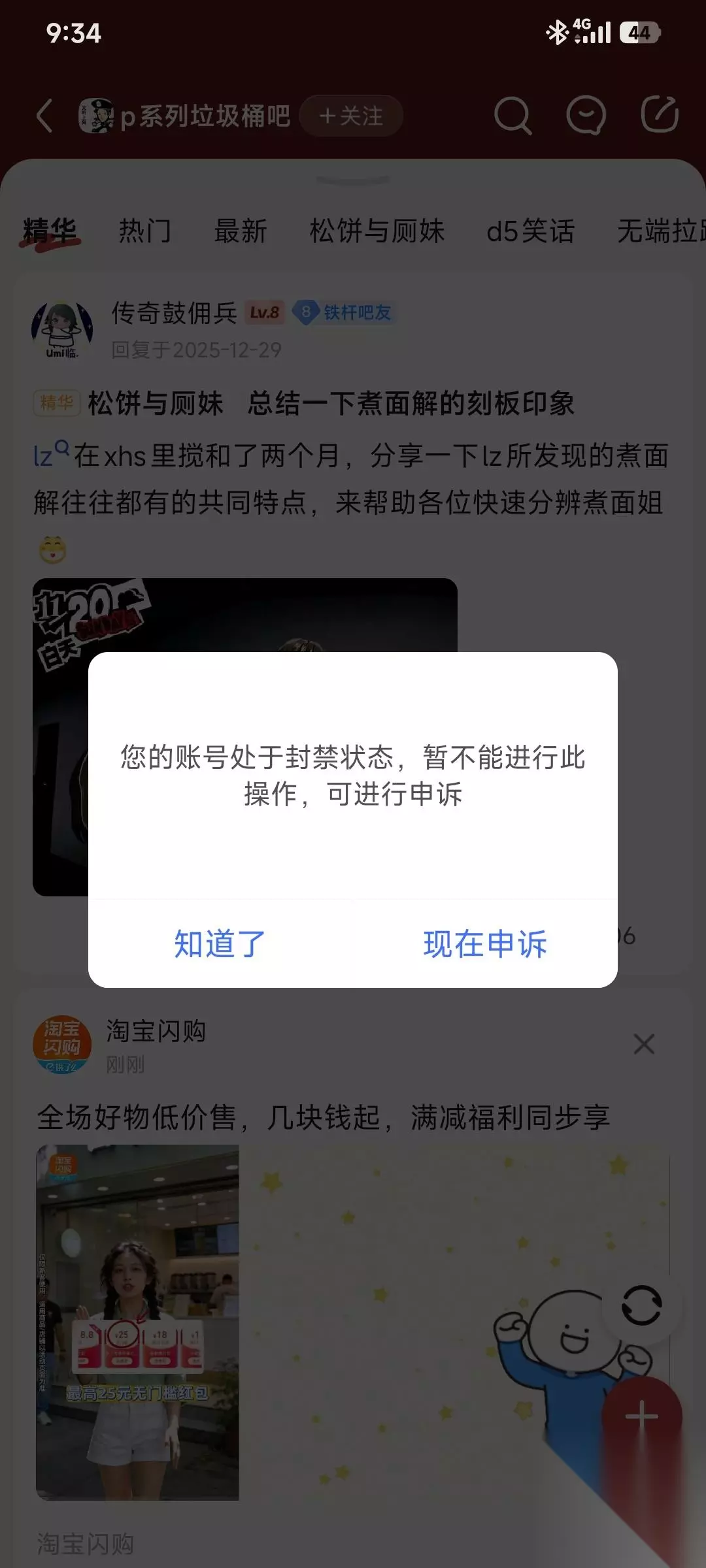Screen dimensions: 706x1568
Task: Select the 松饼与厕妹 tab
Action: pos(377,231)
